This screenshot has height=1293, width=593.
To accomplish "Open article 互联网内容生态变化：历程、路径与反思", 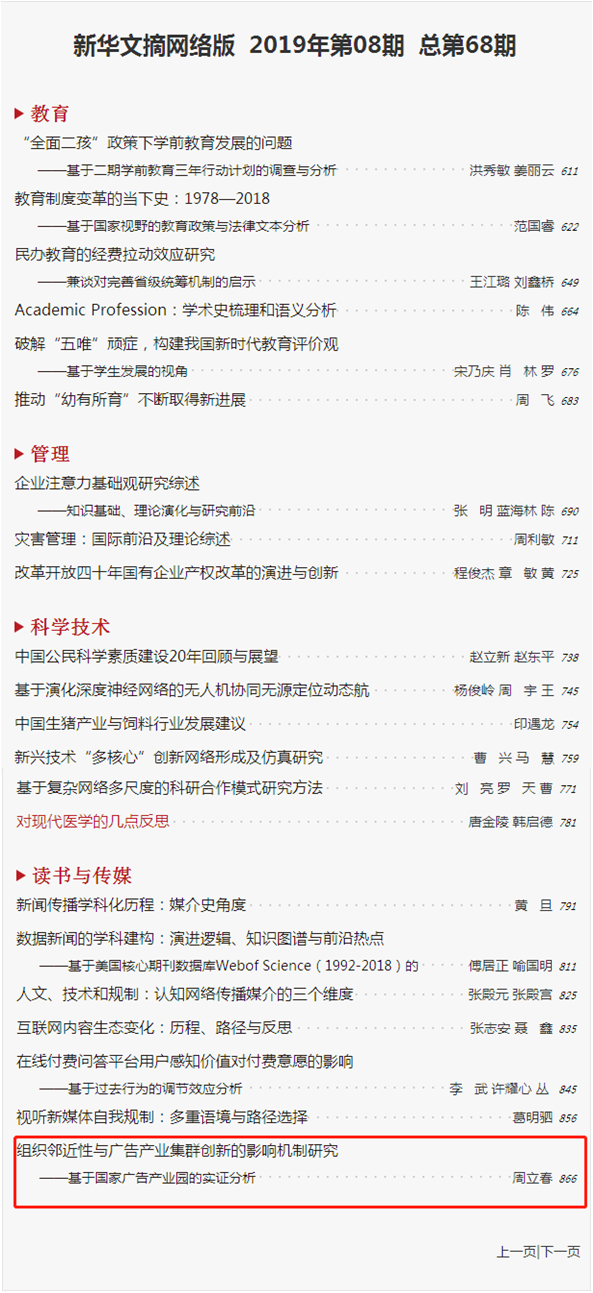I will (154, 1026).
